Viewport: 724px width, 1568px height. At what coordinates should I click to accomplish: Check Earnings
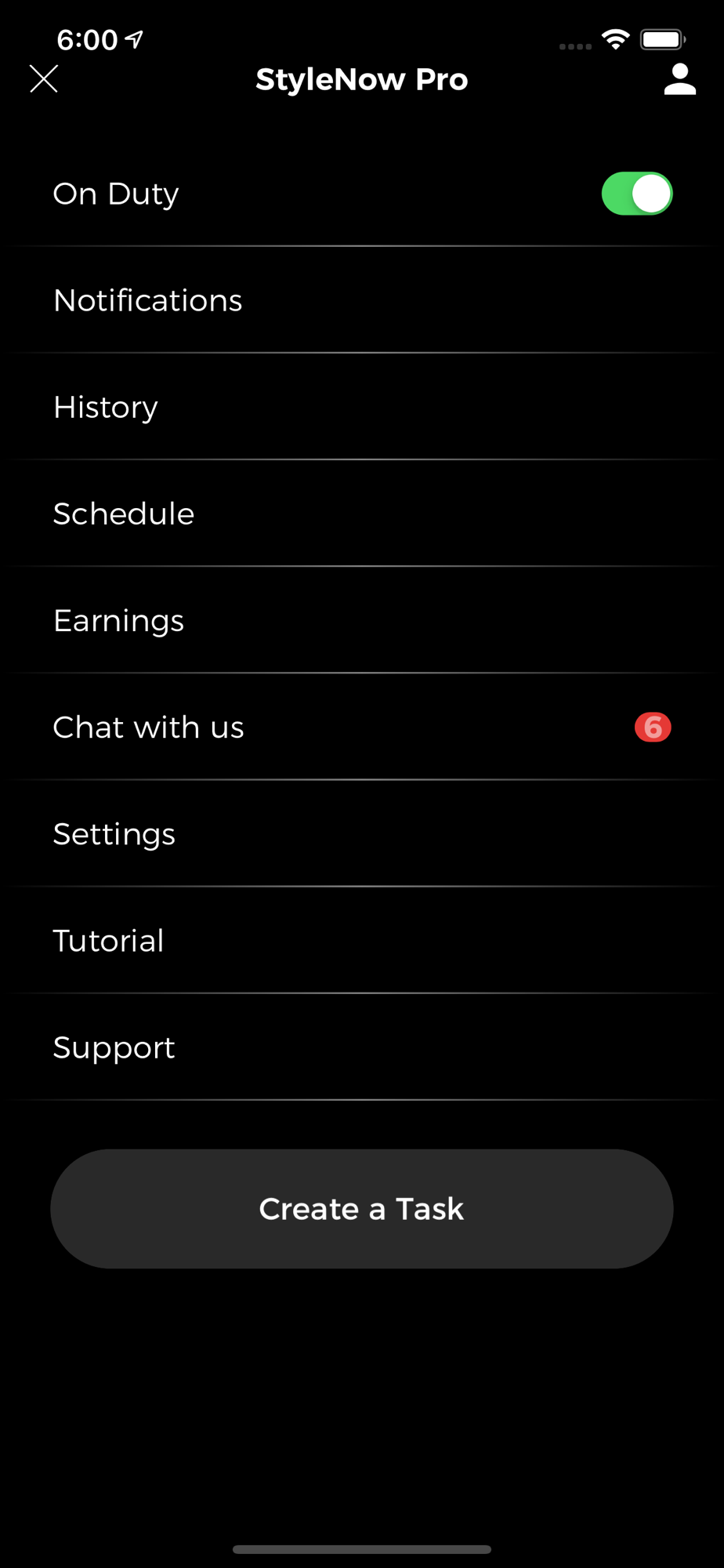click(x=362, y=620)
